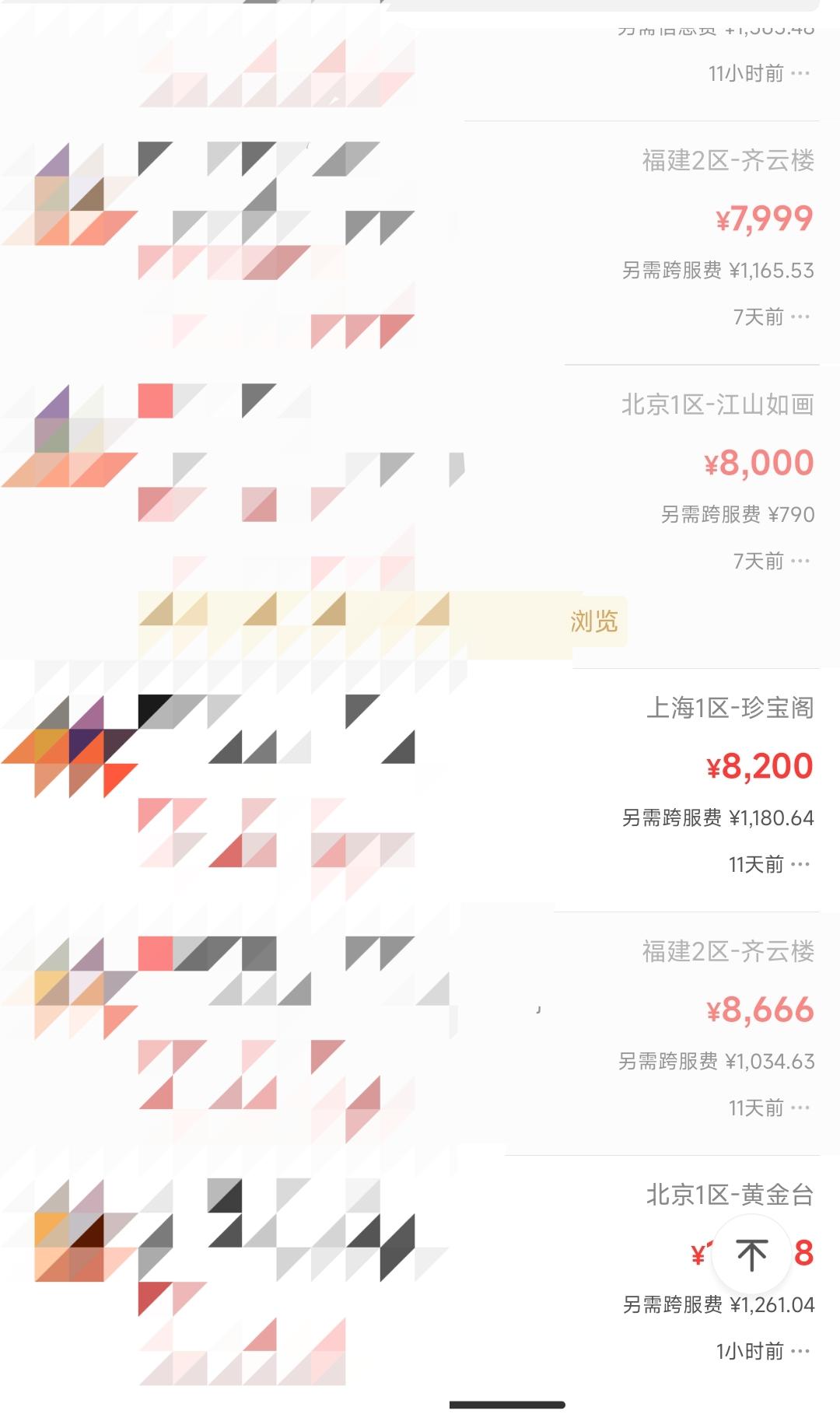Tap the back-to-top arrow button
This screenshot has width=840, height=1421.
coord(751,1254)
